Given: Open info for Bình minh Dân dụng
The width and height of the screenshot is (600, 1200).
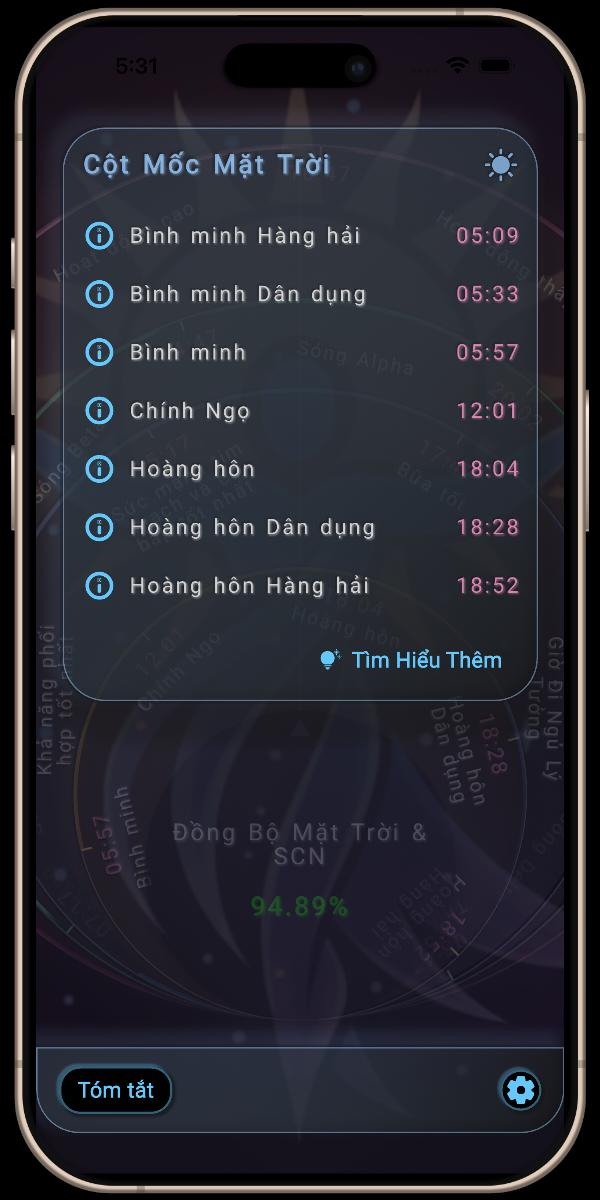Looking at the screenshot, I should (x=99, y=294).
